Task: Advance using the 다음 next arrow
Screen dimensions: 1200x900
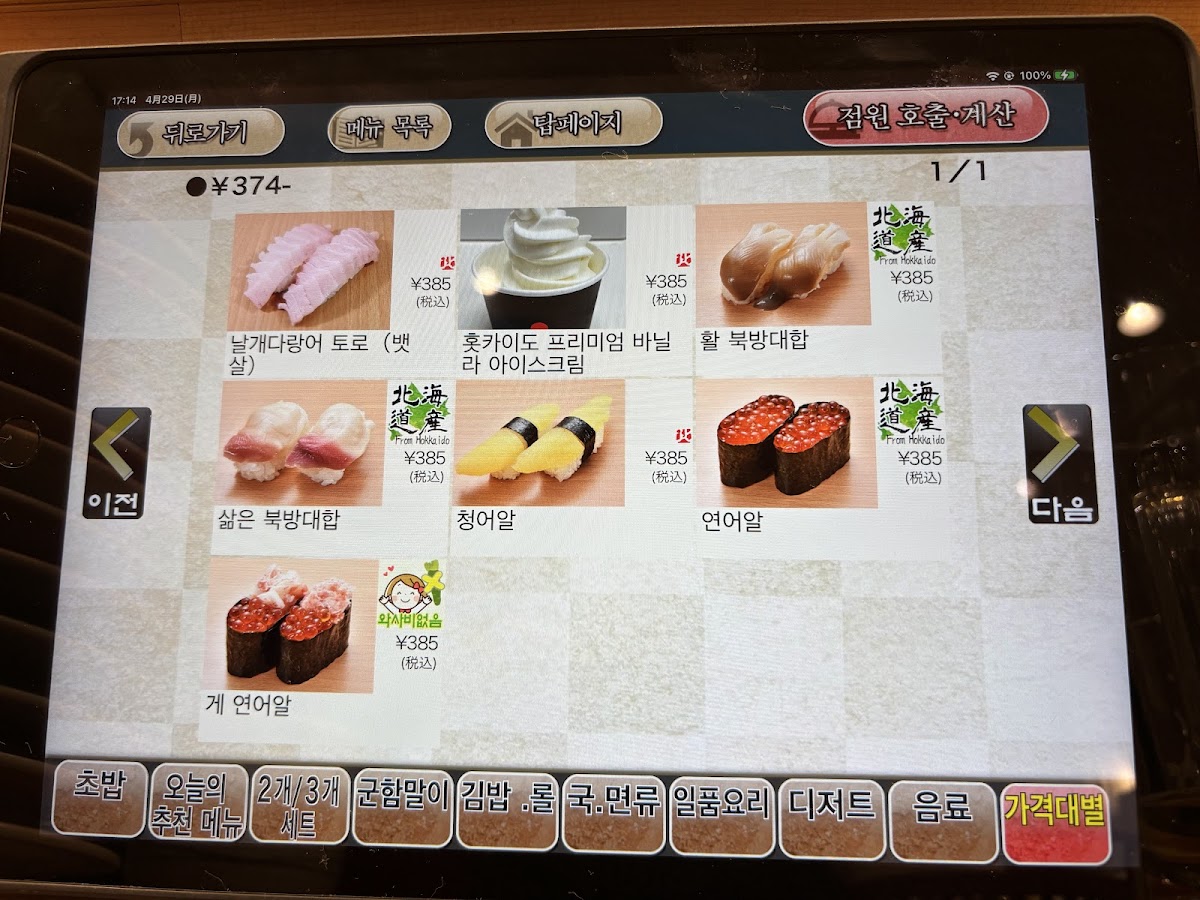Action: click(1060, 464)
